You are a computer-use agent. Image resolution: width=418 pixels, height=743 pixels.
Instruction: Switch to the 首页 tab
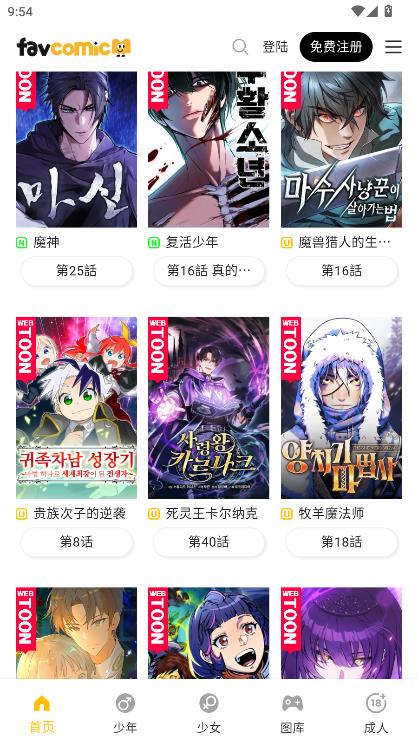(x=42, y=713)
